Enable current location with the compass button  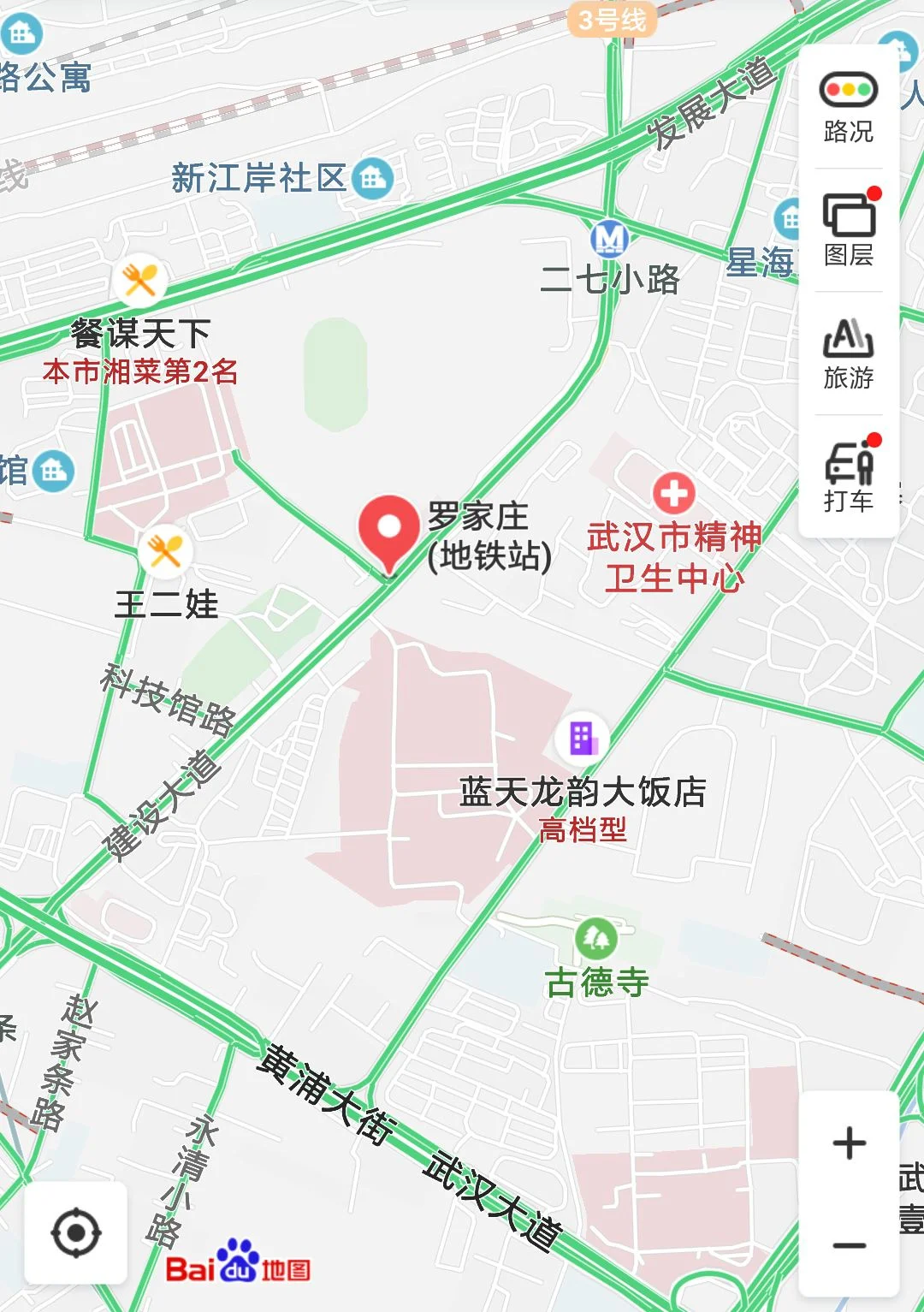point(75,1234)
